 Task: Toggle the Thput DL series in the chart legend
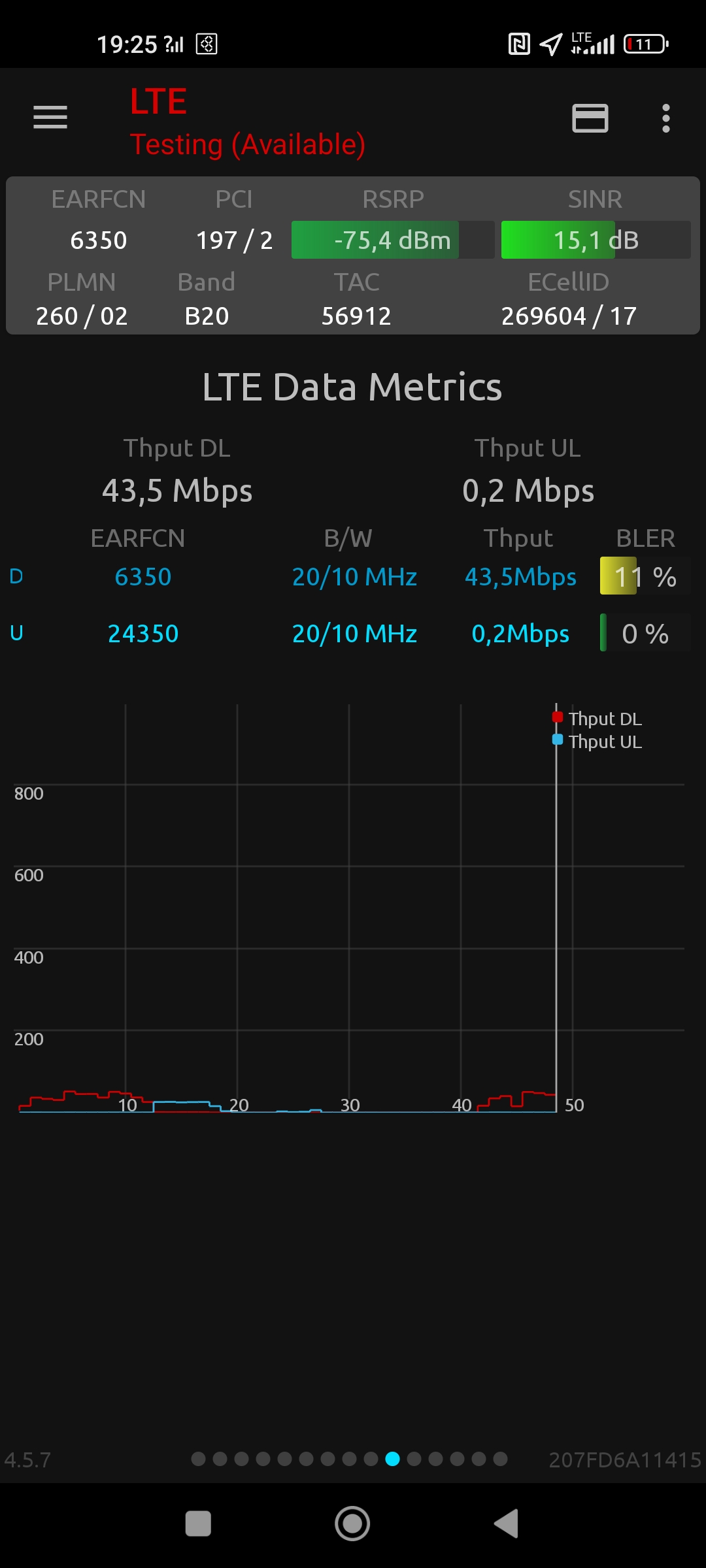598,719
